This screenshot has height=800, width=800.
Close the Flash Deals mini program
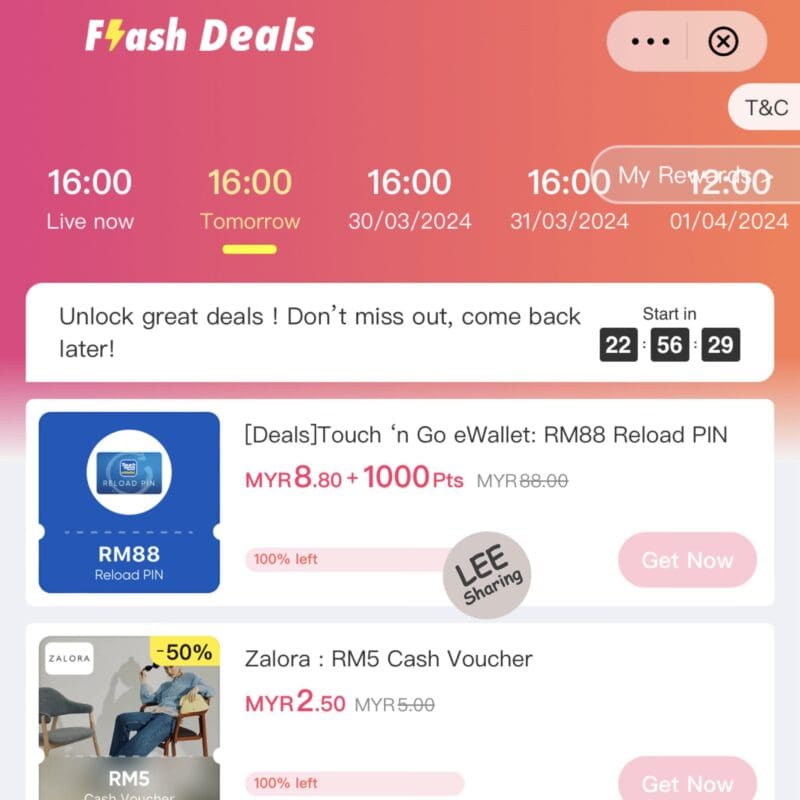click(x=723, y=42)
